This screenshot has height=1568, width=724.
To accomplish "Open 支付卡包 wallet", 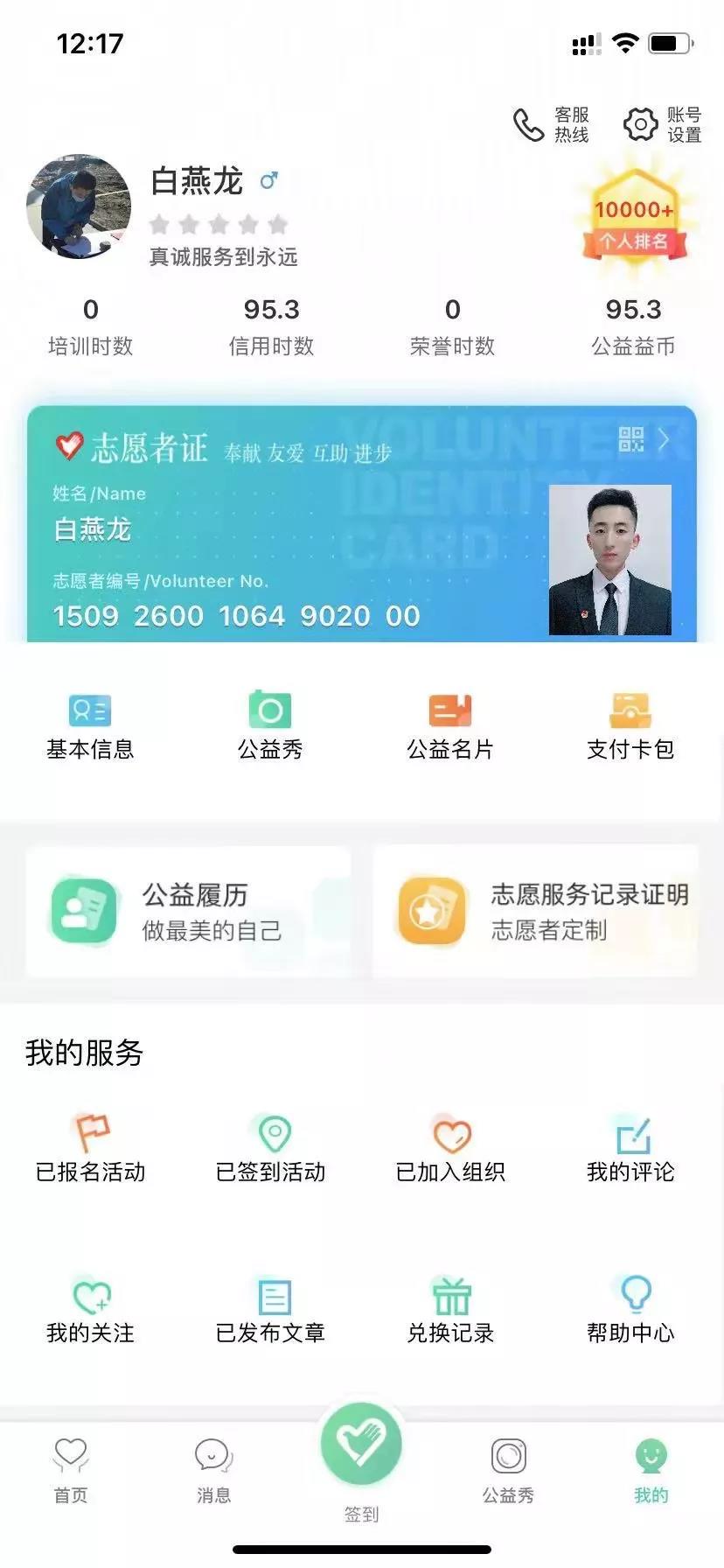I will point(630,725).
